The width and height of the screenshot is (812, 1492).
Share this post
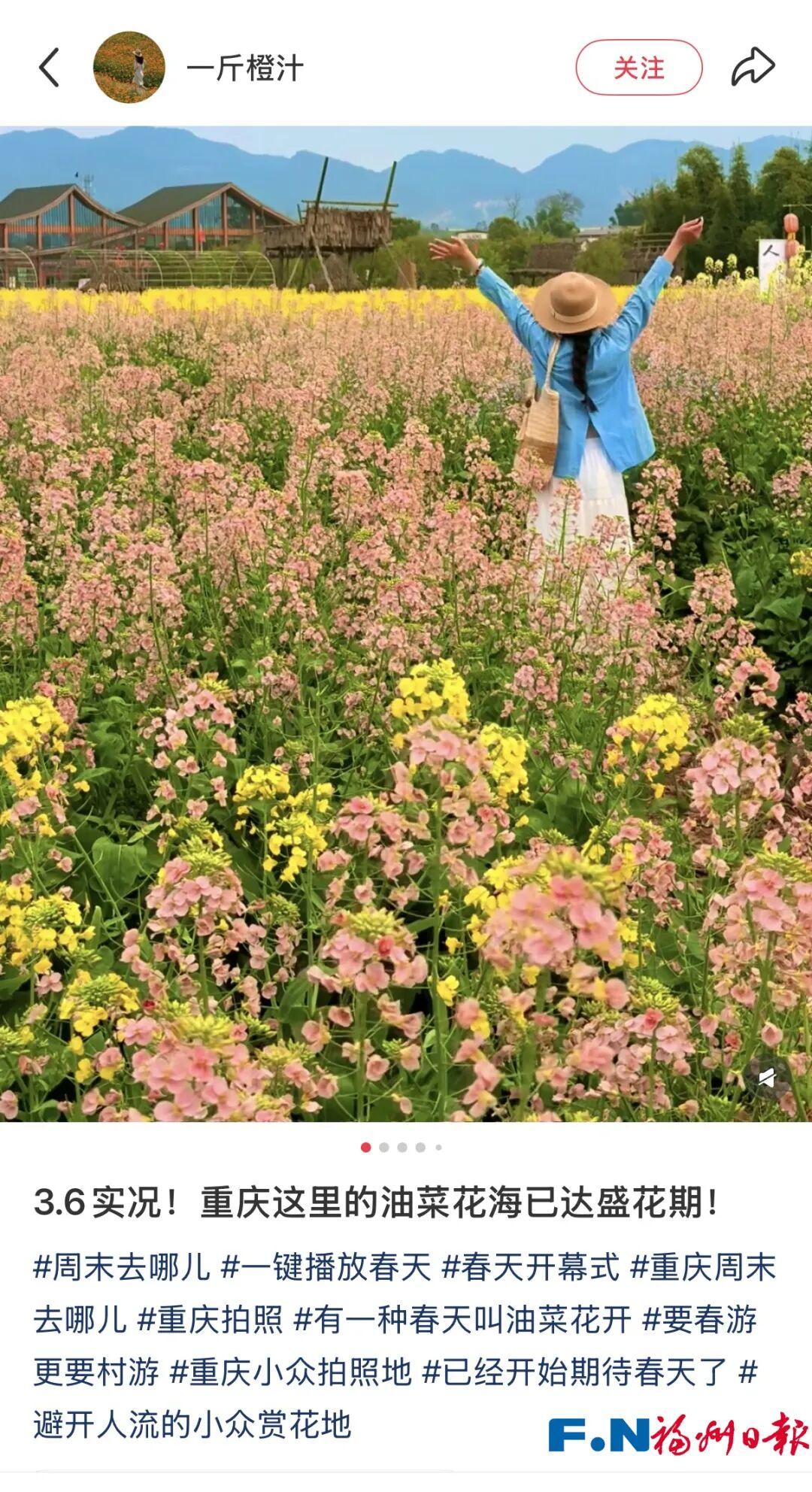pyautogui.click(x=753, y=68)
